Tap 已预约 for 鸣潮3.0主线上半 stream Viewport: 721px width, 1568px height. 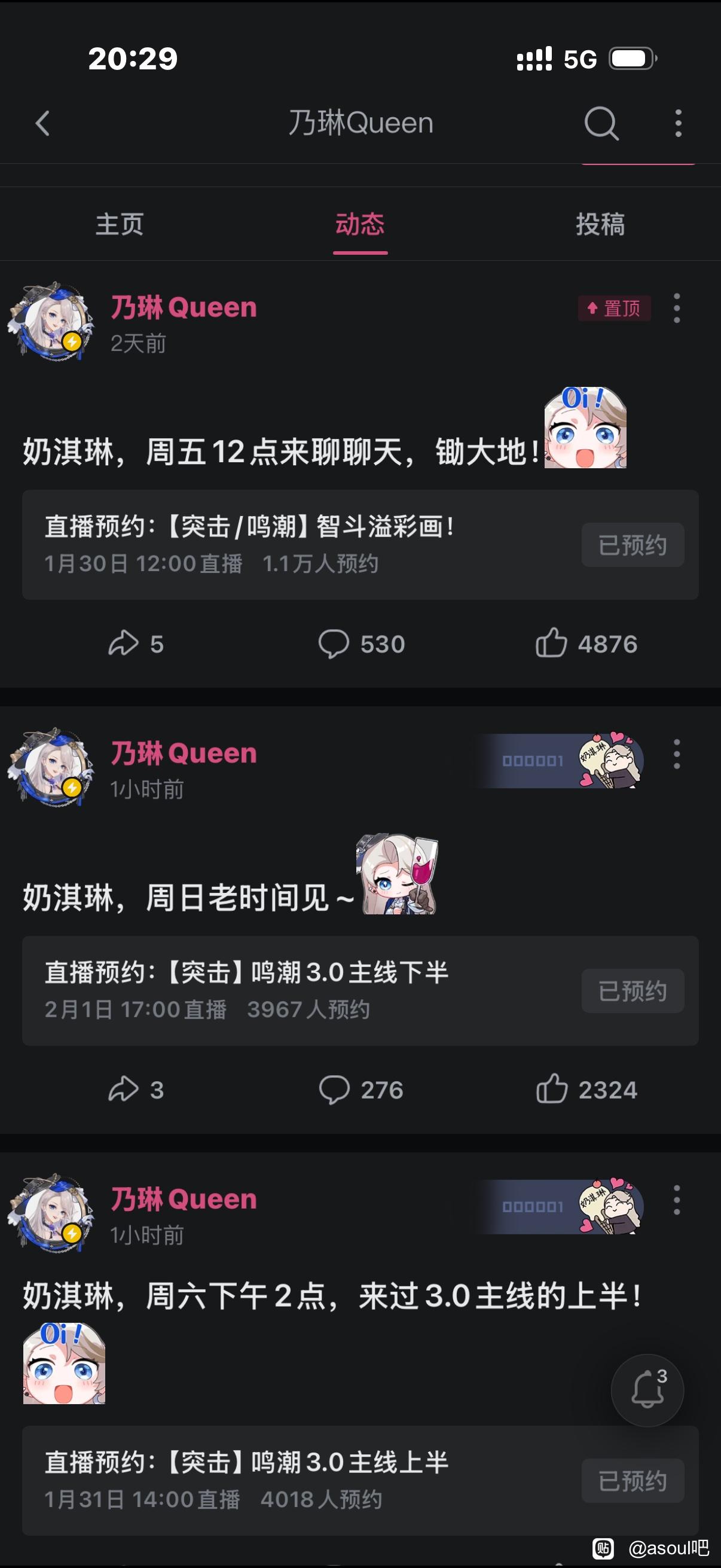click(x=633, y=1480)
